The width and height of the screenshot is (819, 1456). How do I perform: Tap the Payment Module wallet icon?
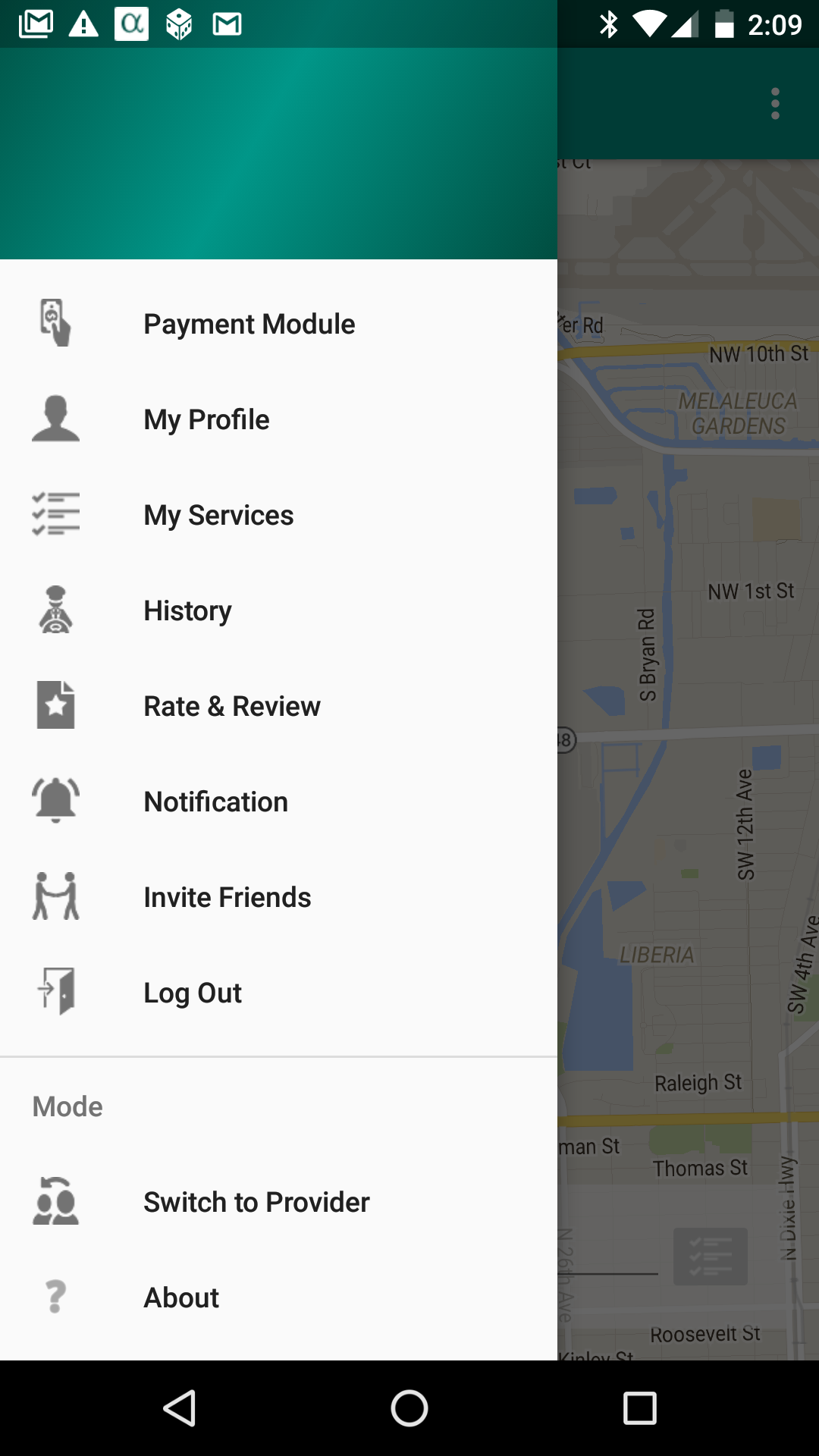56,323
